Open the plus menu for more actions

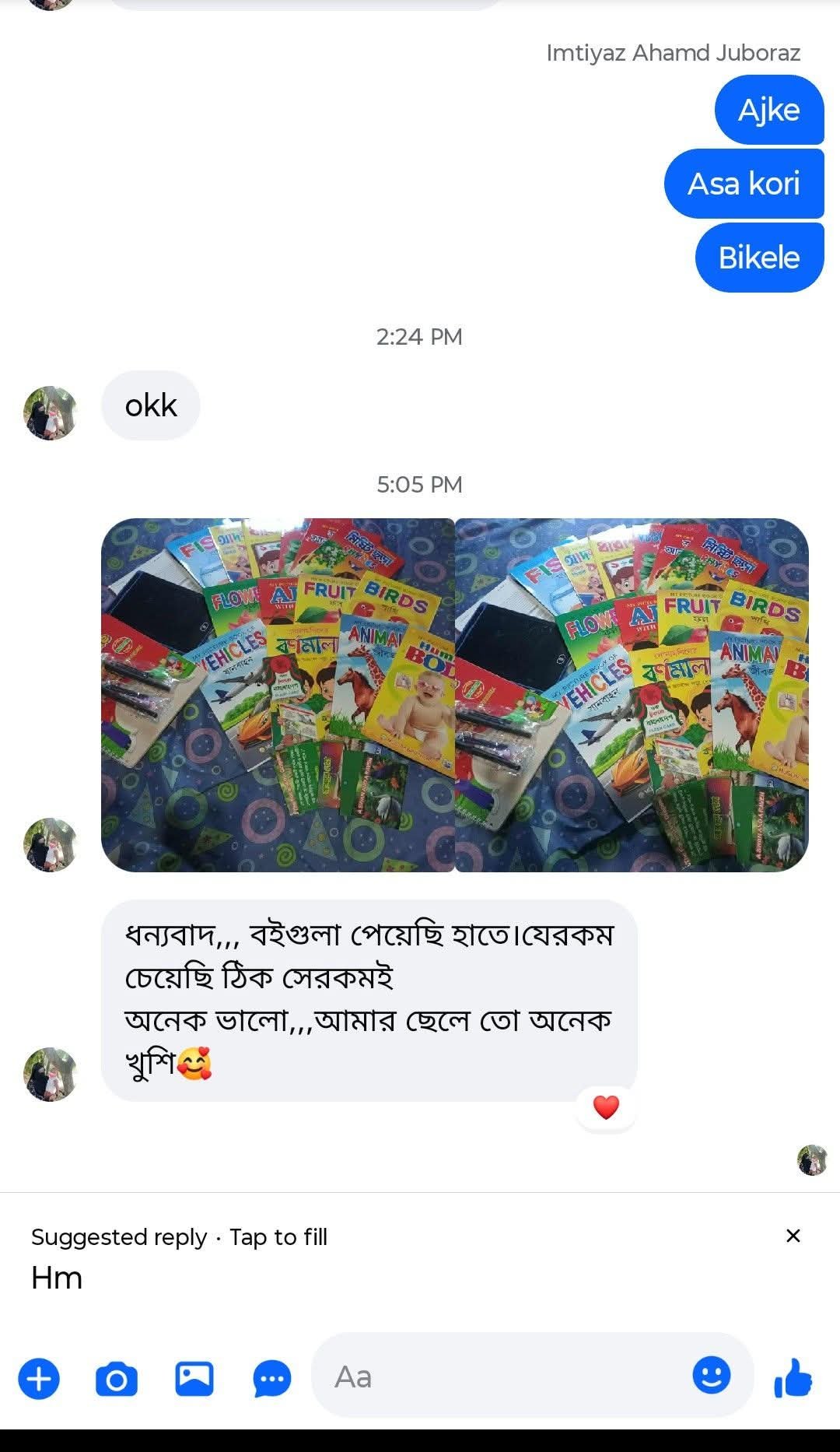(x=39, y=1379)
